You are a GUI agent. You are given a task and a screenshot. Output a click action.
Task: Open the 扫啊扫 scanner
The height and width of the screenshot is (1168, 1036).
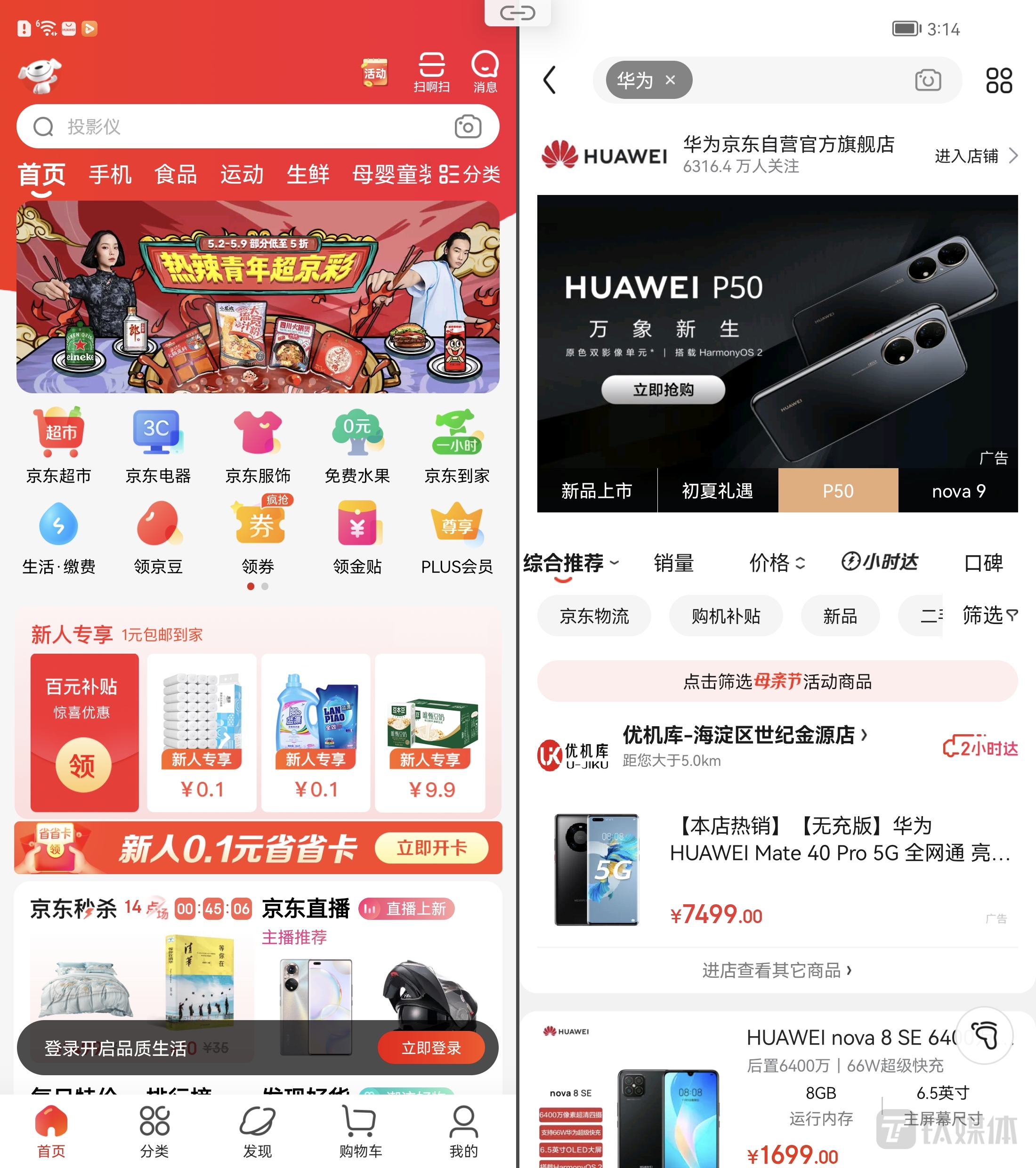pyautogui.click(x=431, y=72)
